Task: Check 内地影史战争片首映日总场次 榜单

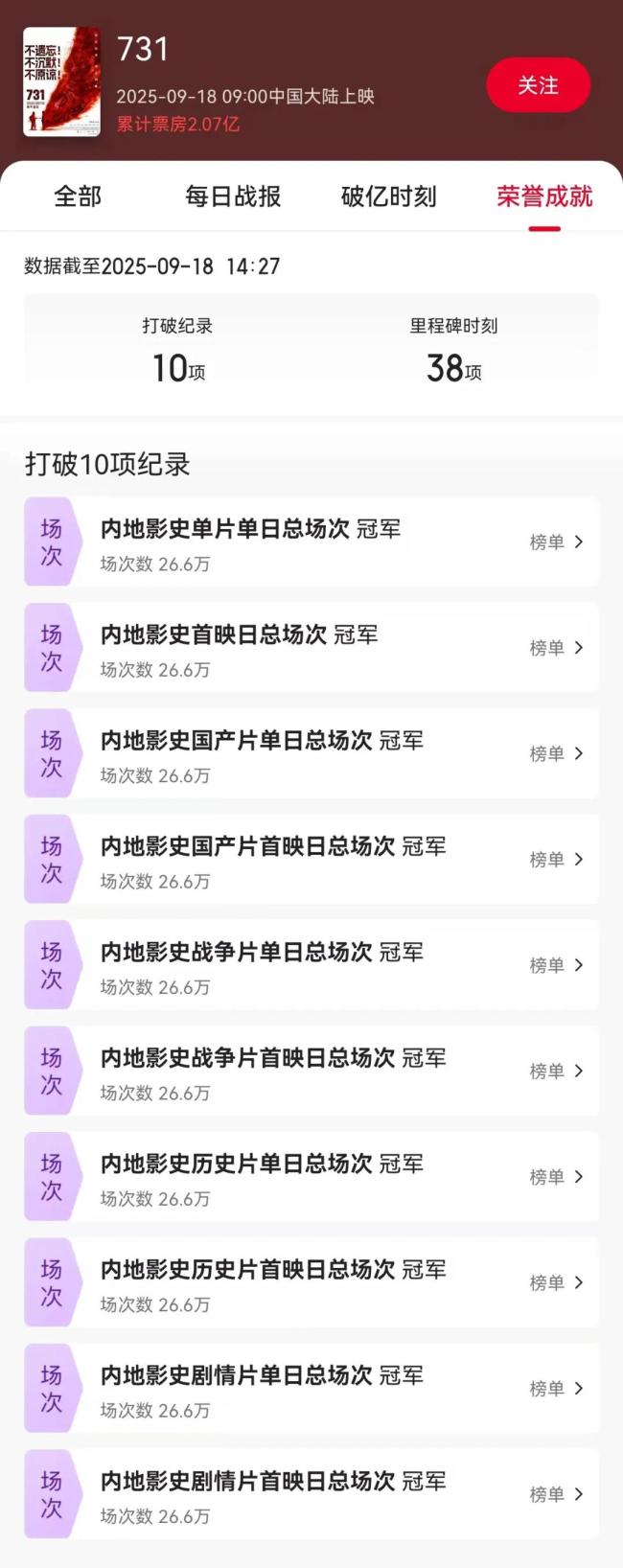Action: click(x=556, y=1072)
